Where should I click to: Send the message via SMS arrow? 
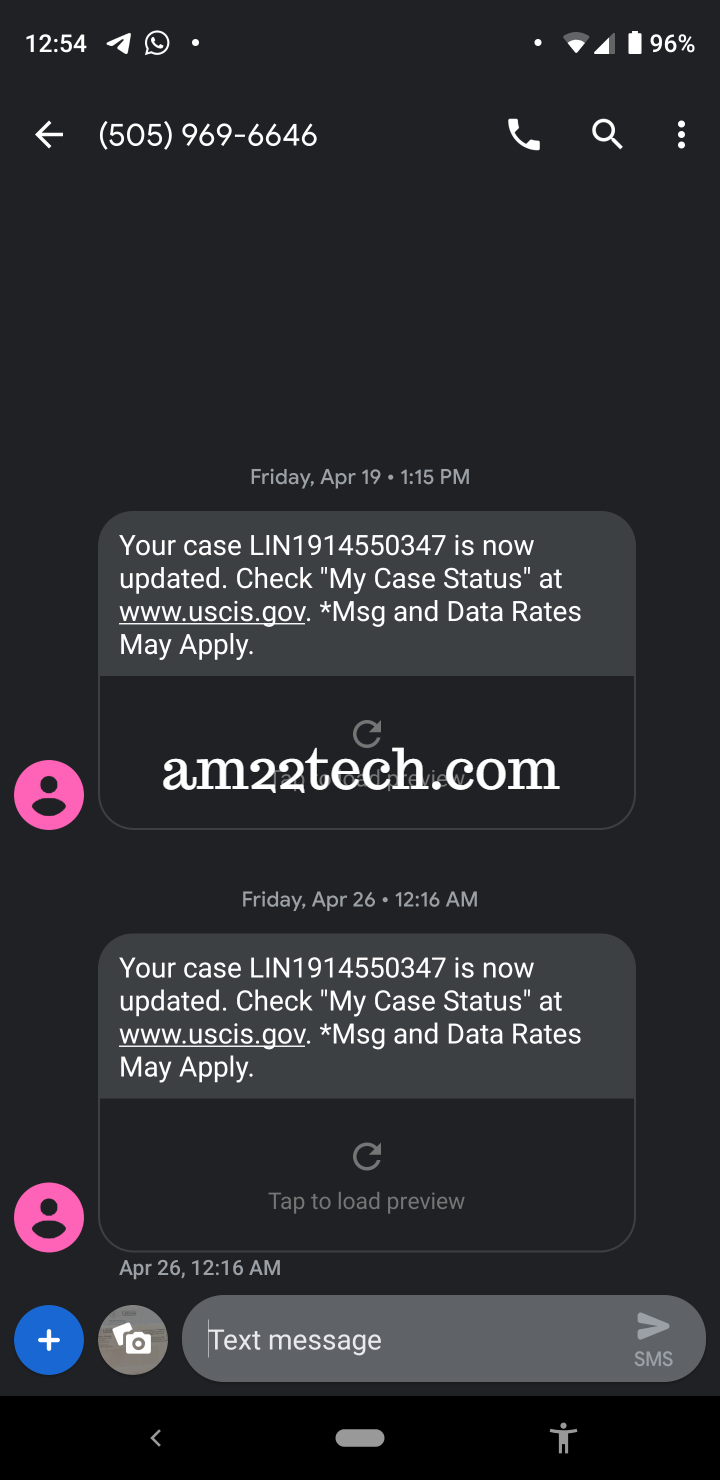click(x=653, y=1339)
